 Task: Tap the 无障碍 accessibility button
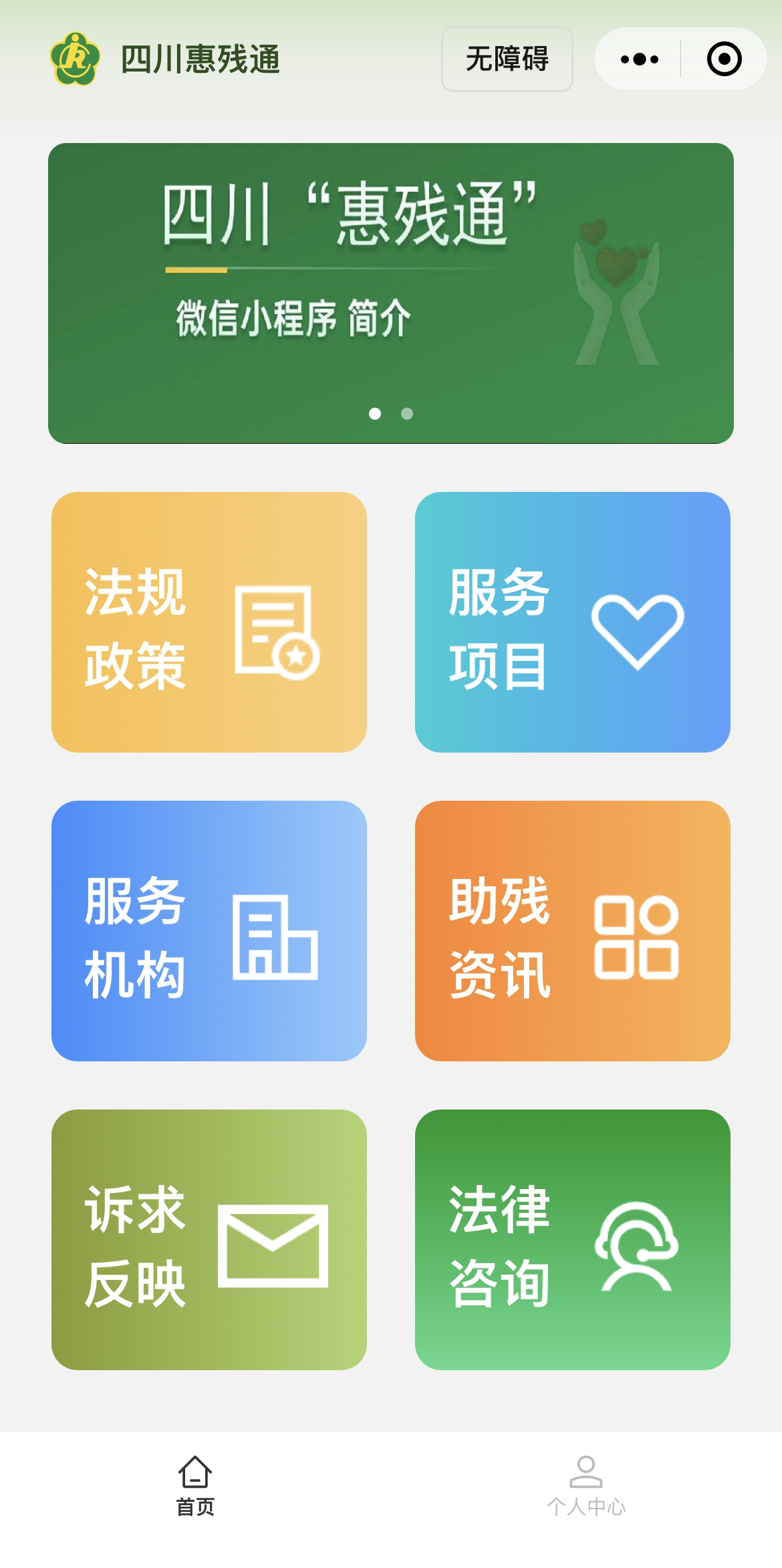(x=507, y=59)
